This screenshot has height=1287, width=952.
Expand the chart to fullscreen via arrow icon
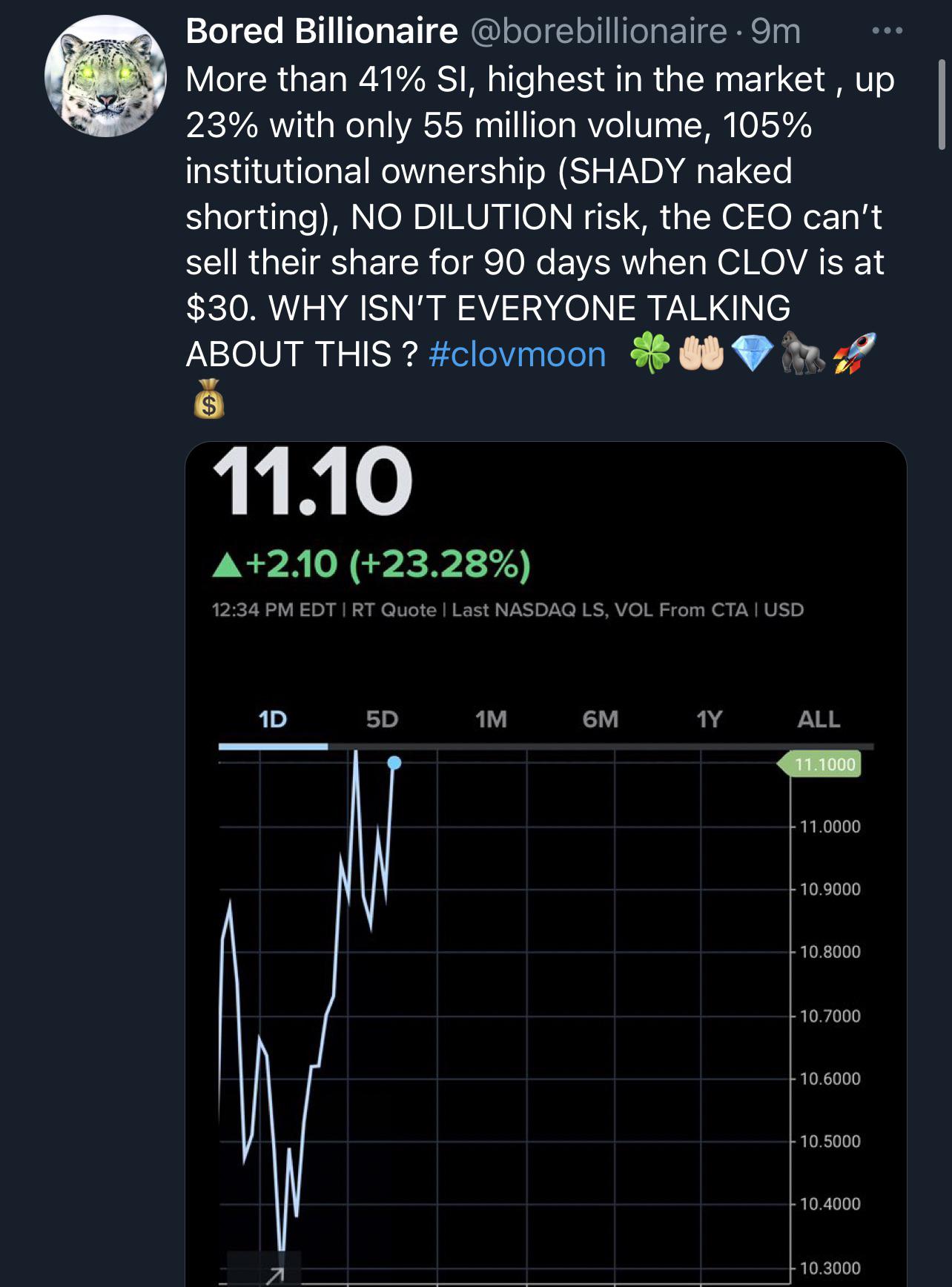pos(275,1276)
